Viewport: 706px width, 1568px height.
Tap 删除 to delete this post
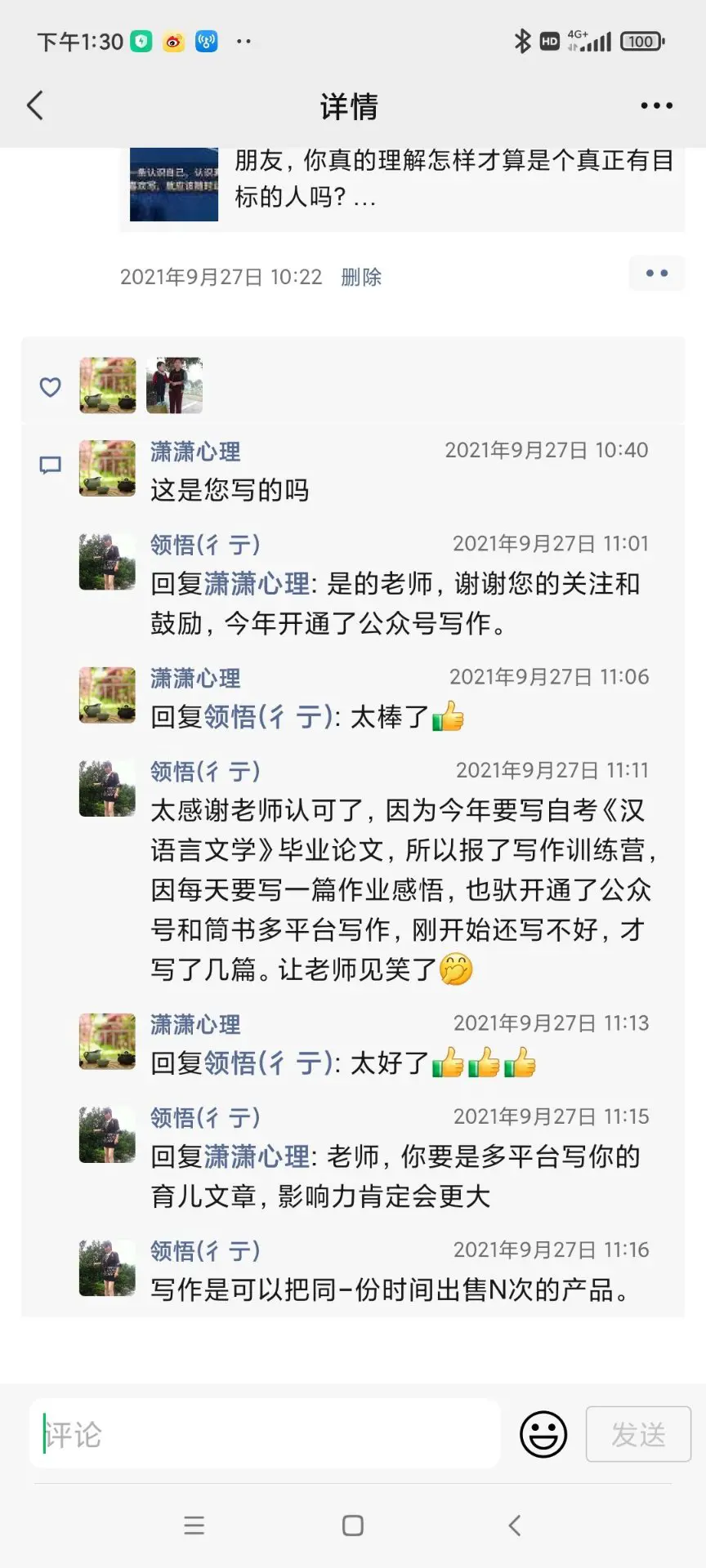click(x=360, y=277)
